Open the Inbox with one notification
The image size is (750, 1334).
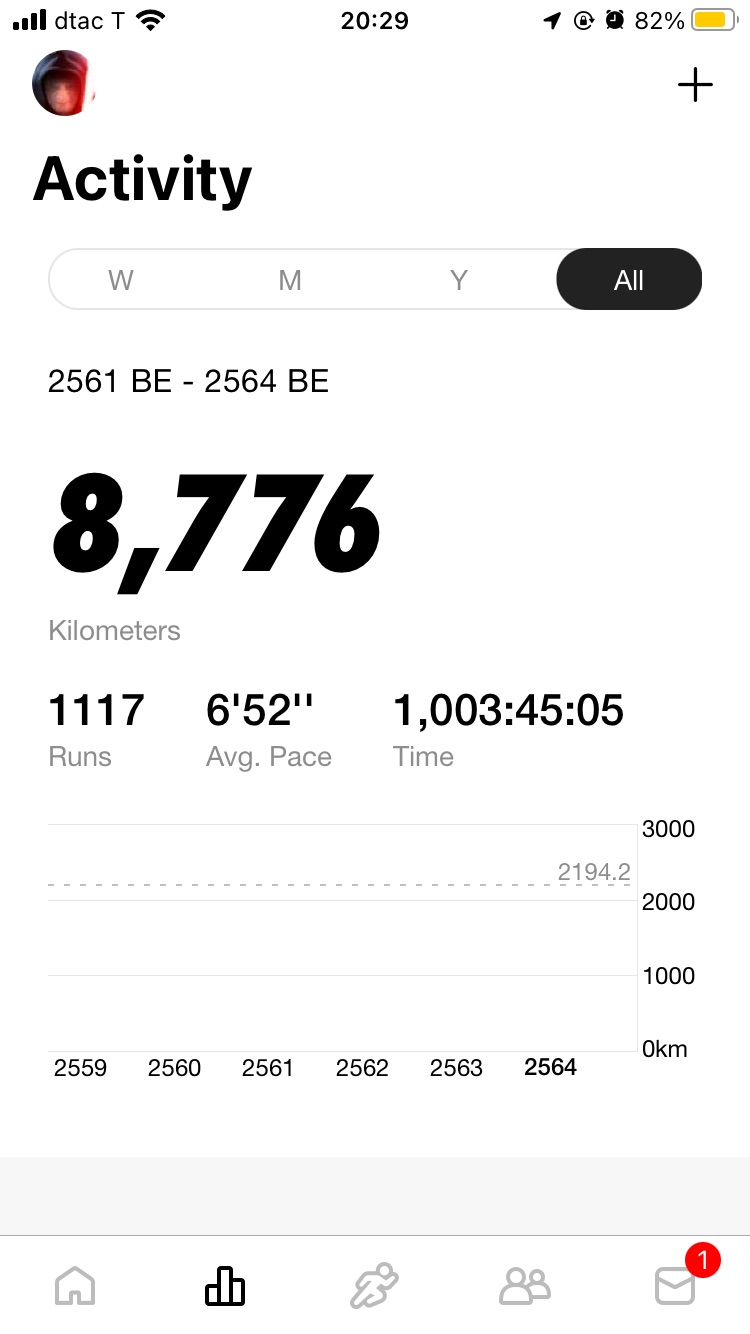pos(676,1285)
